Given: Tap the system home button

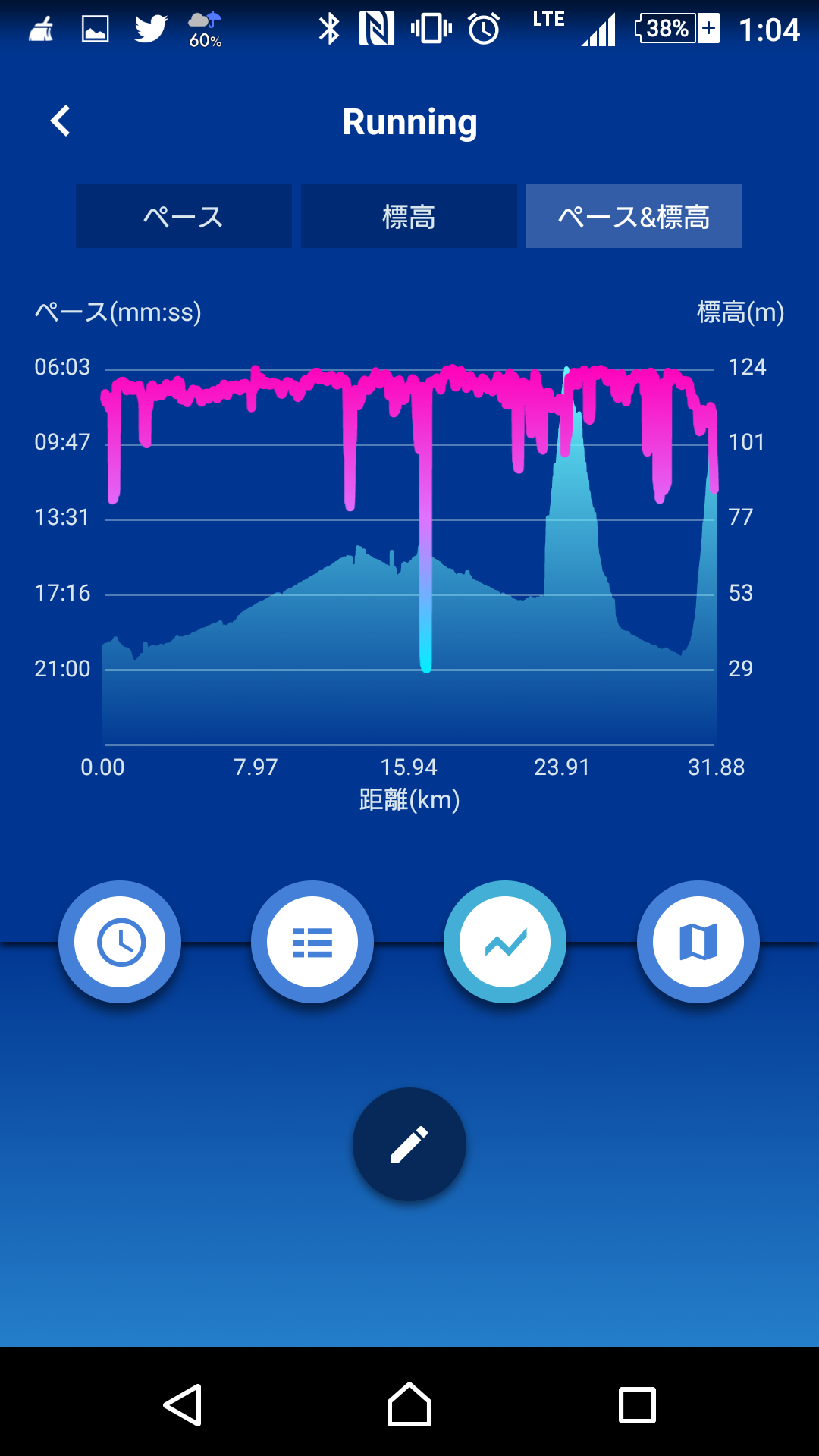Looking at the screenshot, I should tap(409, 1405).
